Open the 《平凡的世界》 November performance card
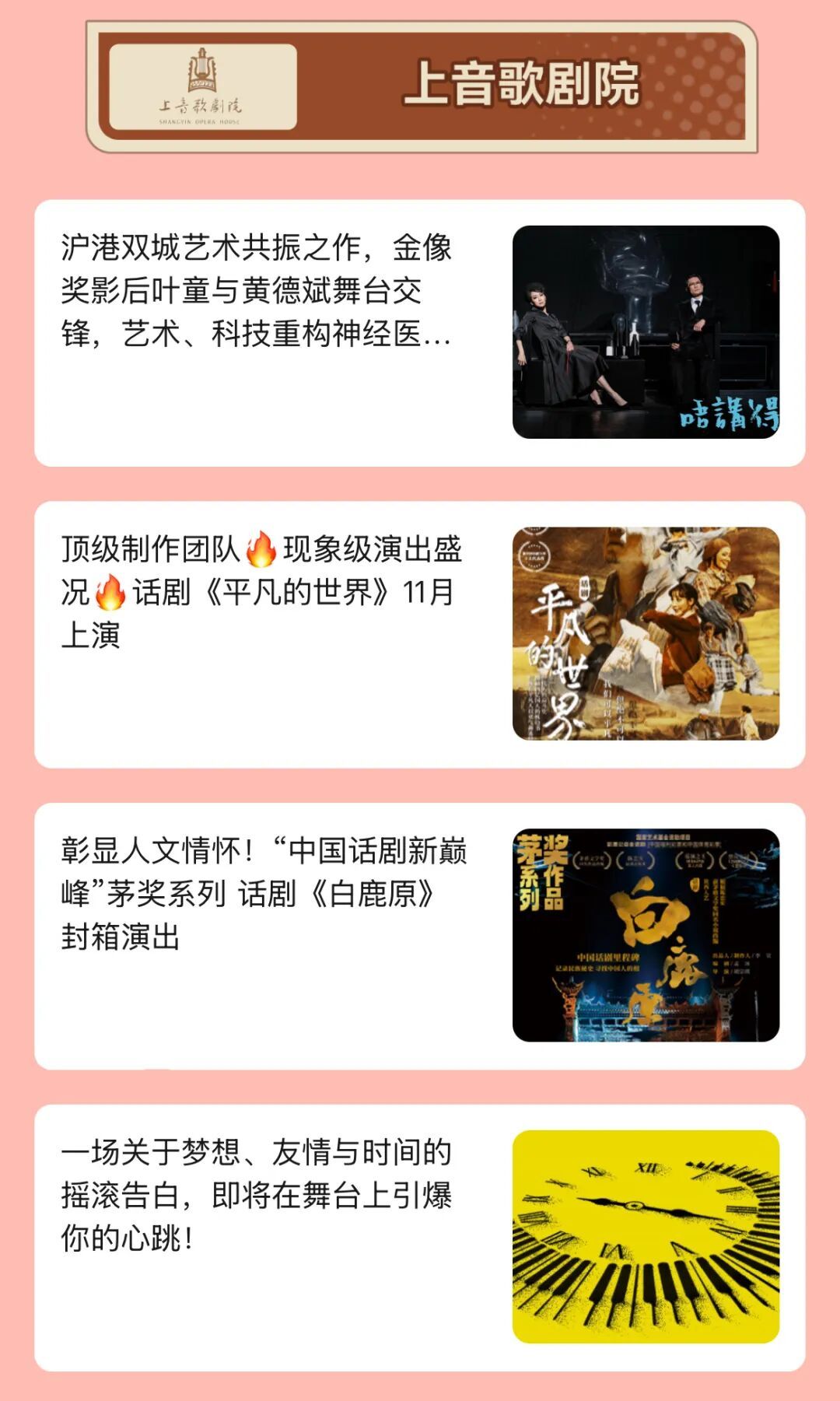The image size is (840, 1401). 420,634
